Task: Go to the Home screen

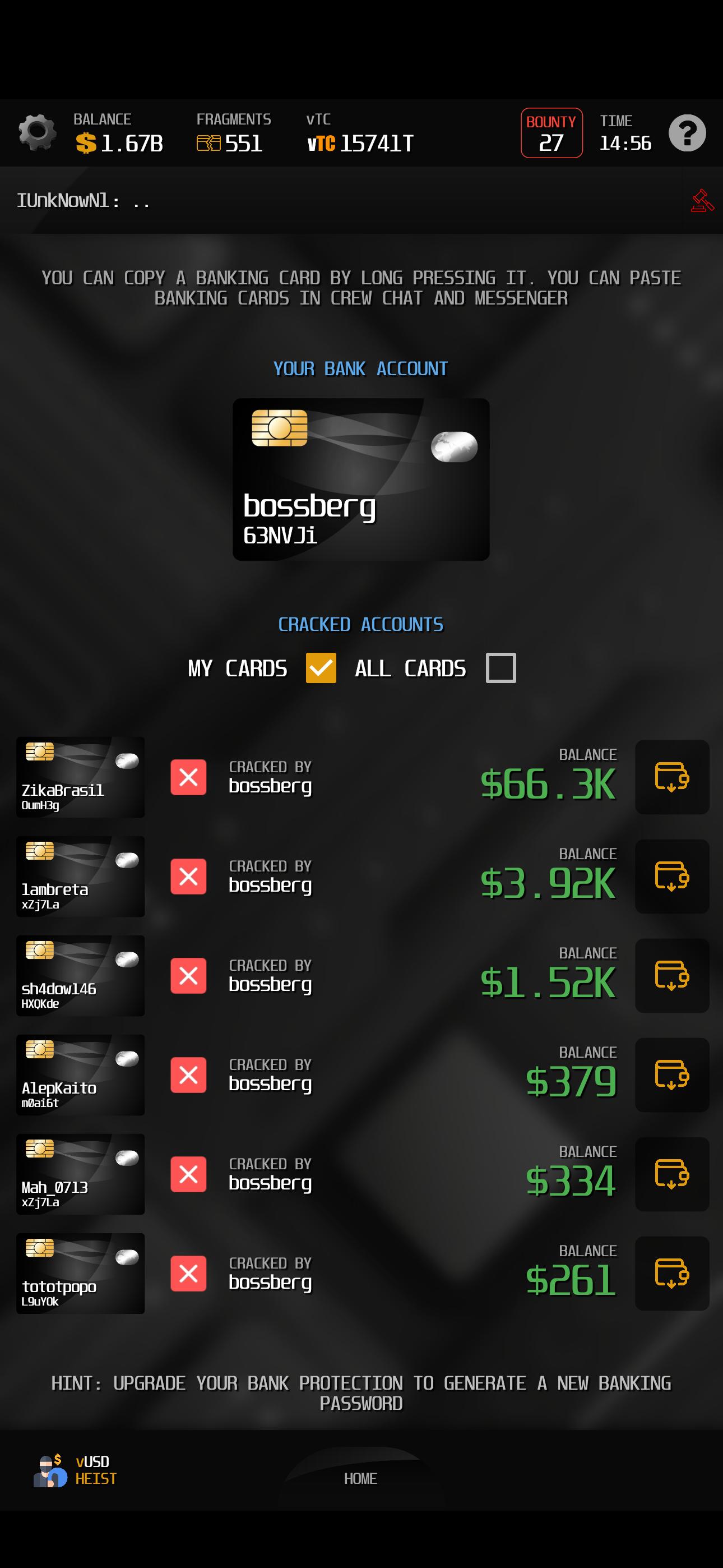Action: click(360, 1478)
